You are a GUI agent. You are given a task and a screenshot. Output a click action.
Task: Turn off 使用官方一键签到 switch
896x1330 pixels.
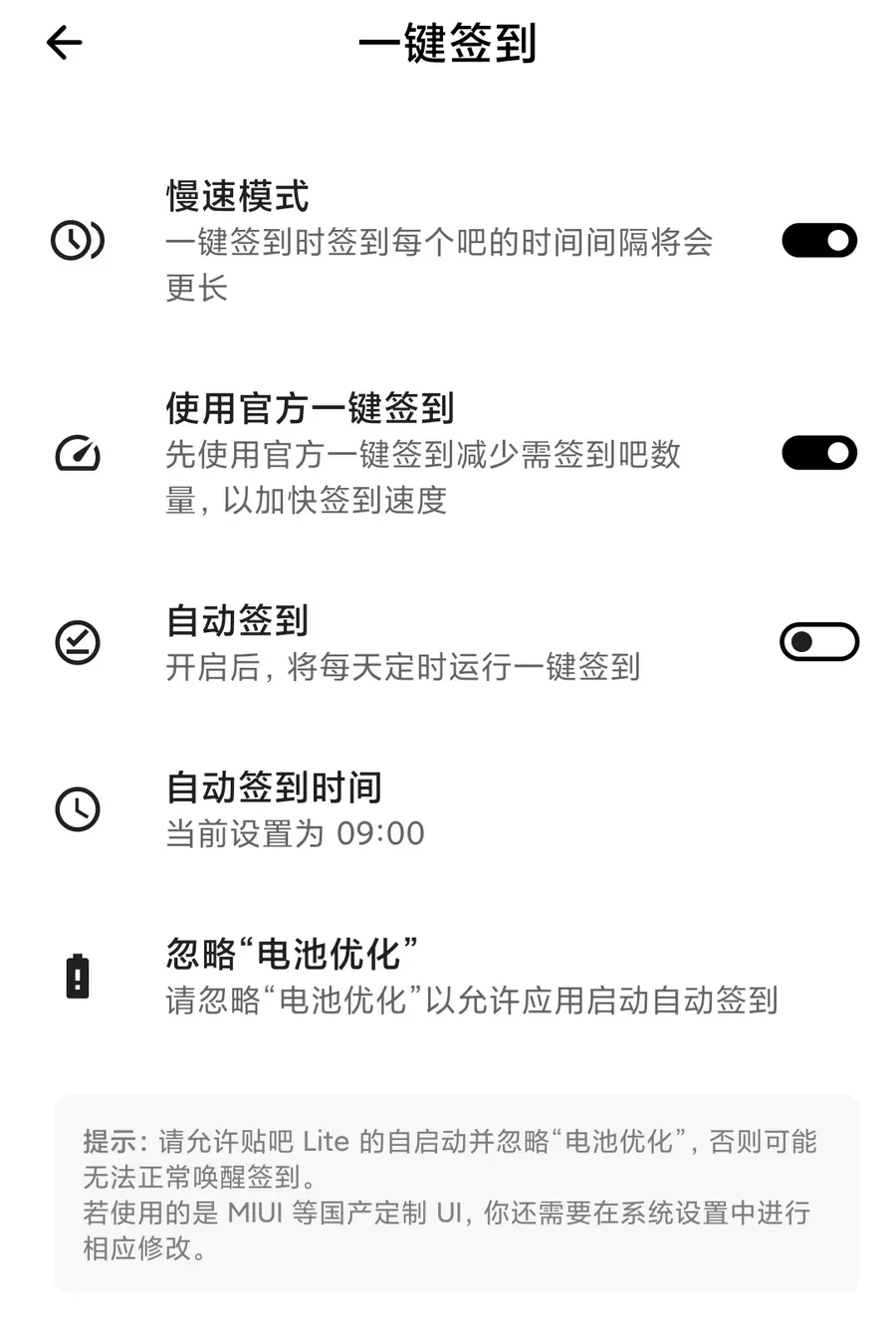tap(818, 453)
